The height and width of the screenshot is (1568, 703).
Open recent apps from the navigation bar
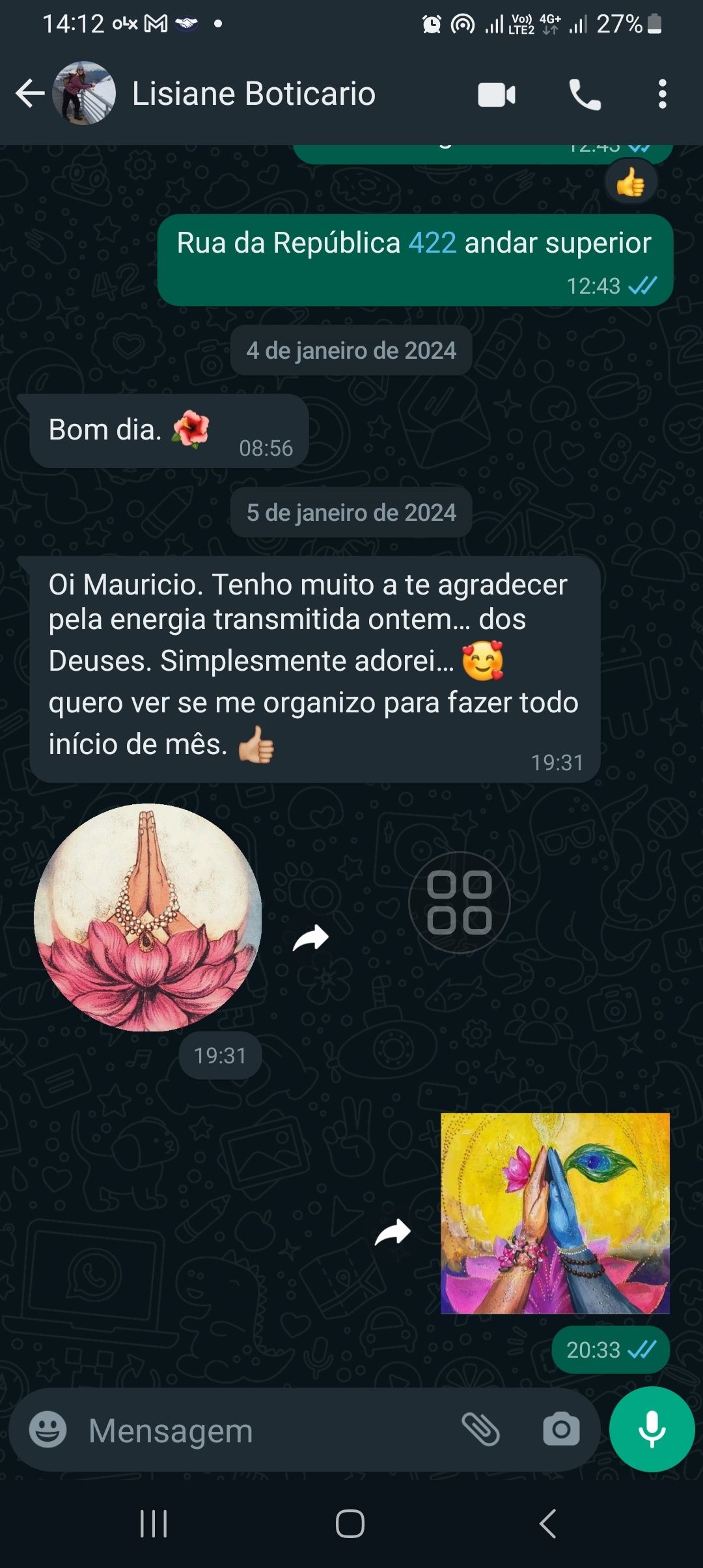[154, 1524]
